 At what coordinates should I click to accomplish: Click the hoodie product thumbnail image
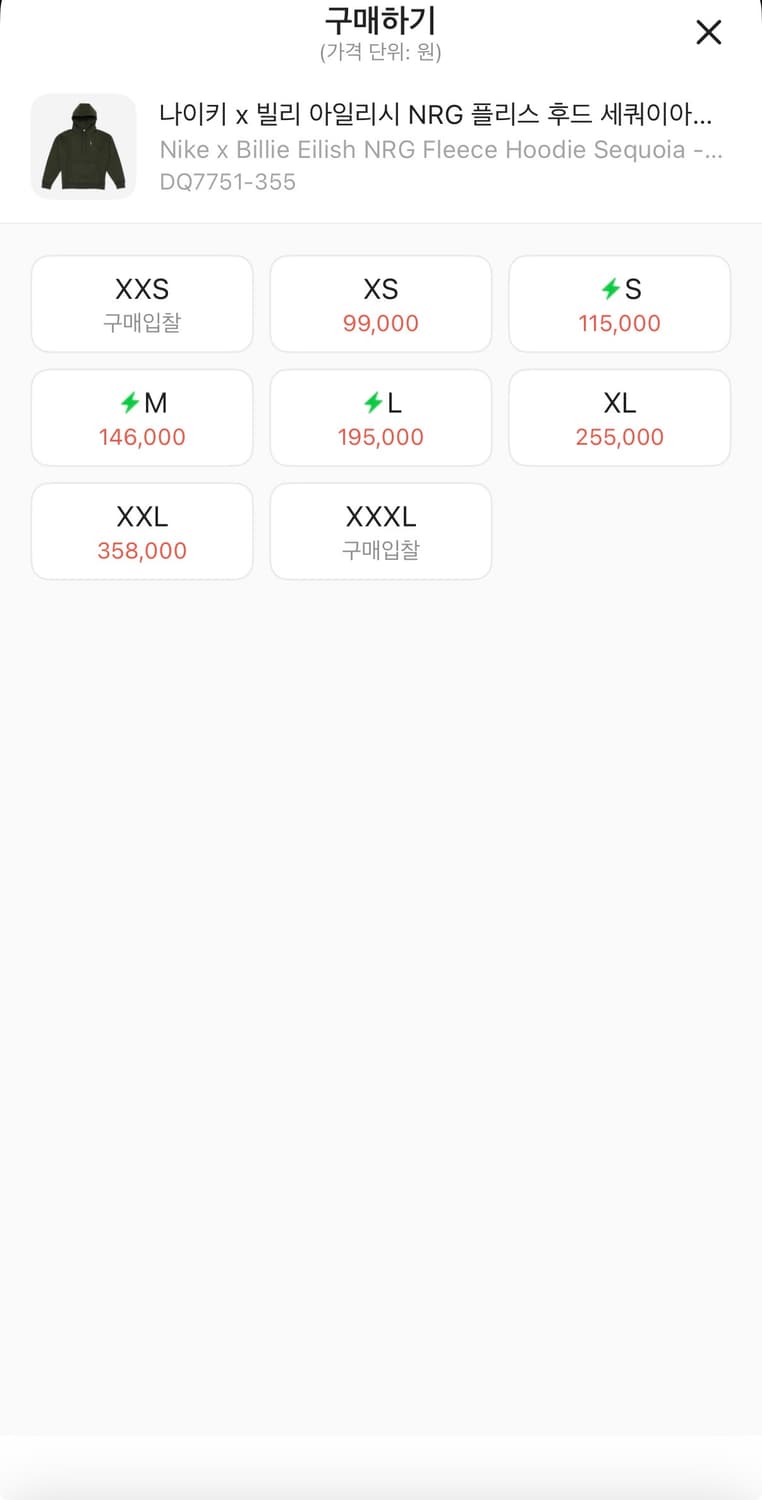(x=83, y=146)
